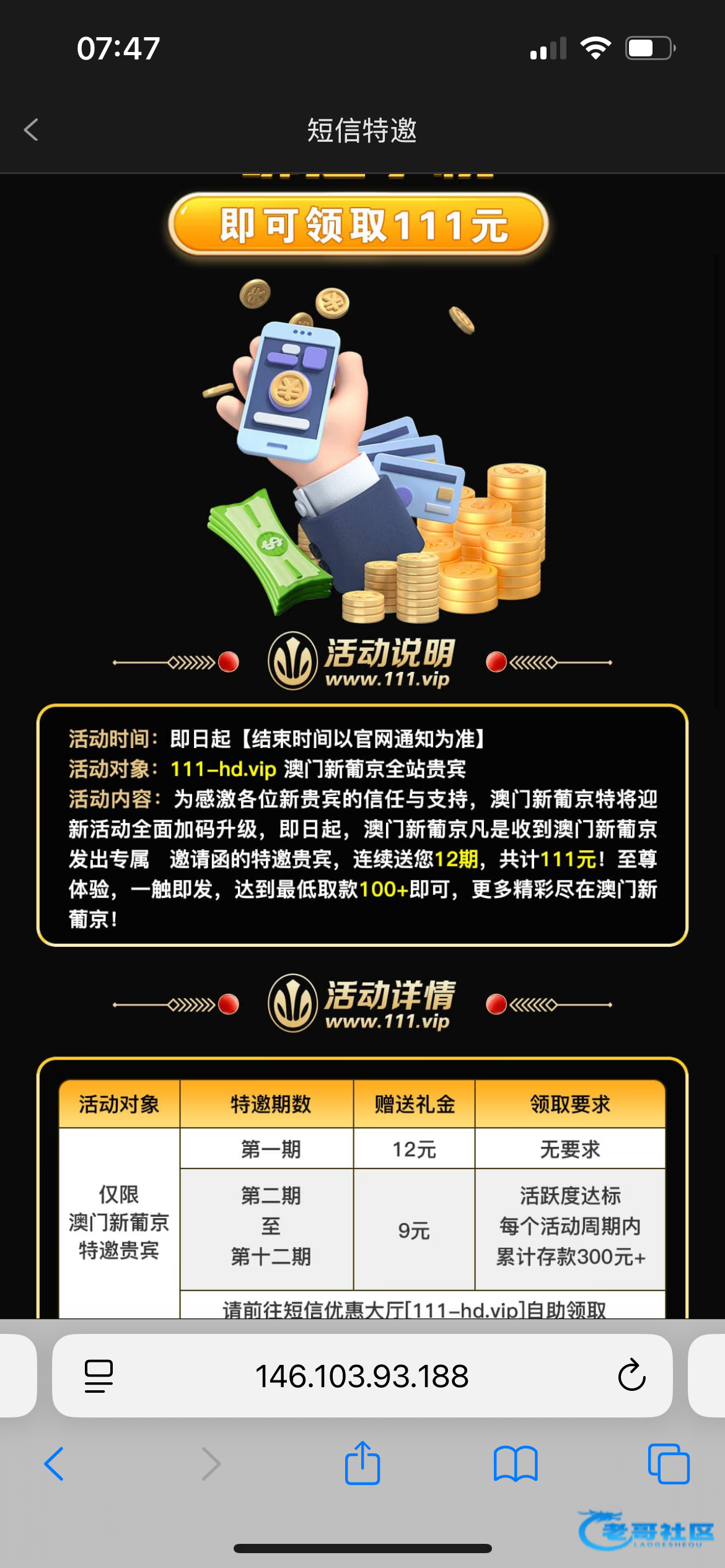Open the page settings menu in the address bar
The width and height of the screenshot is (725, 1568).
pos(99,1376)
